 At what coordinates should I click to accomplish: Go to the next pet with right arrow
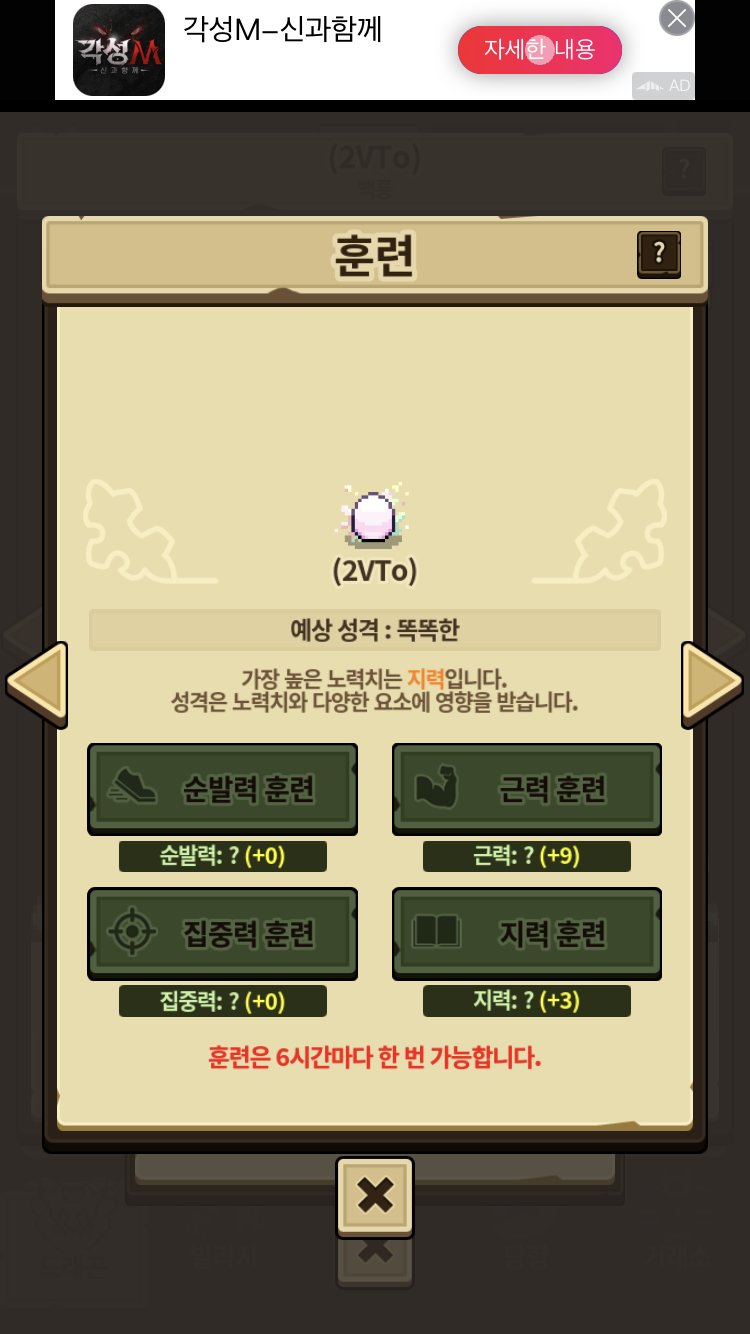point(711,683)
